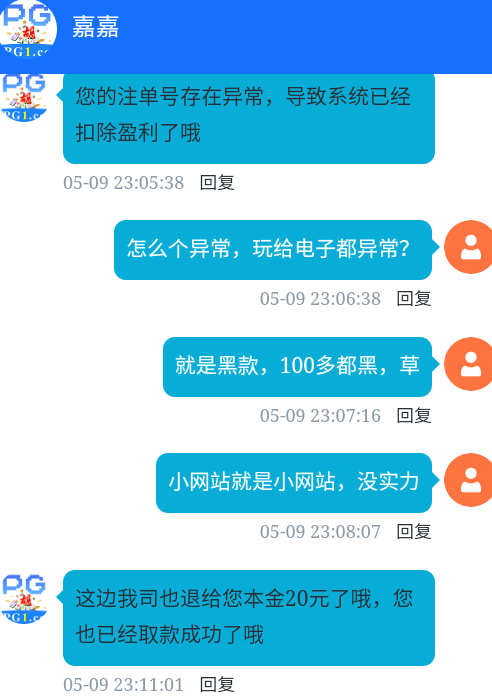The height and width of the screenshot is (700, 492).
Task: Reply to the 23:07:16 message
Action: [414, 416]
